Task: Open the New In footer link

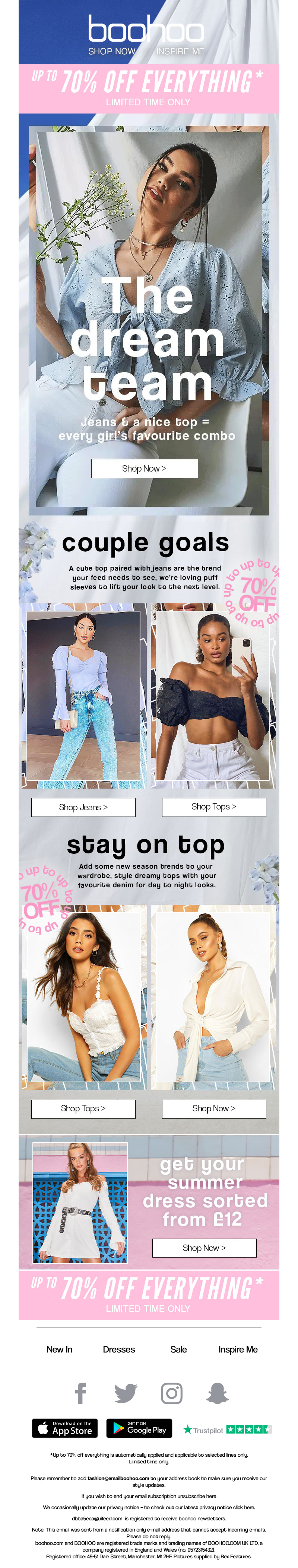Action: point(59,1350)
